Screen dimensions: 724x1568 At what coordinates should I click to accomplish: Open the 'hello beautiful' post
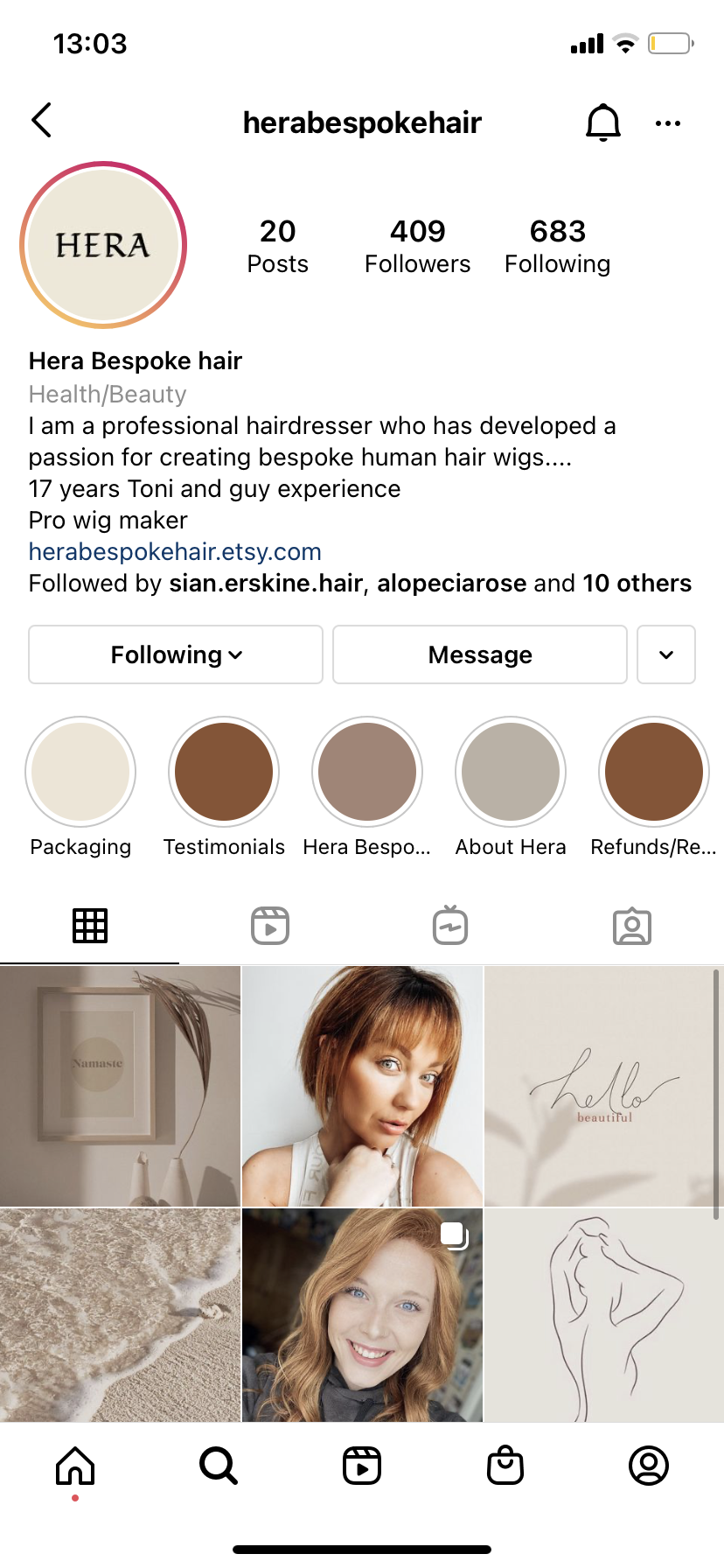pyautogui.click(x=603, y=1086)
